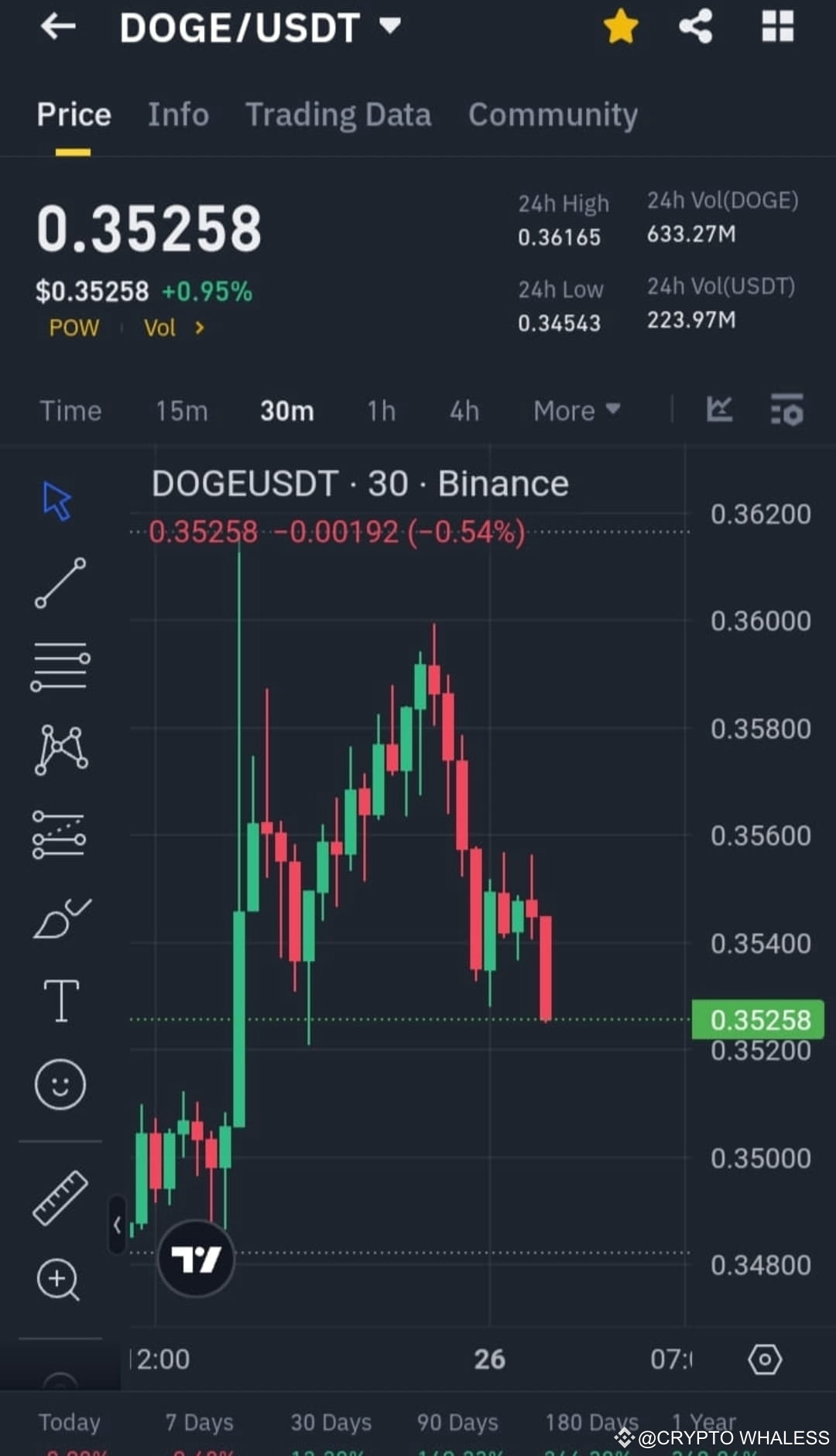Switch to the Trading Data tab
The height and width of the screenshot is (1456, 836).
tap(338, 114)
